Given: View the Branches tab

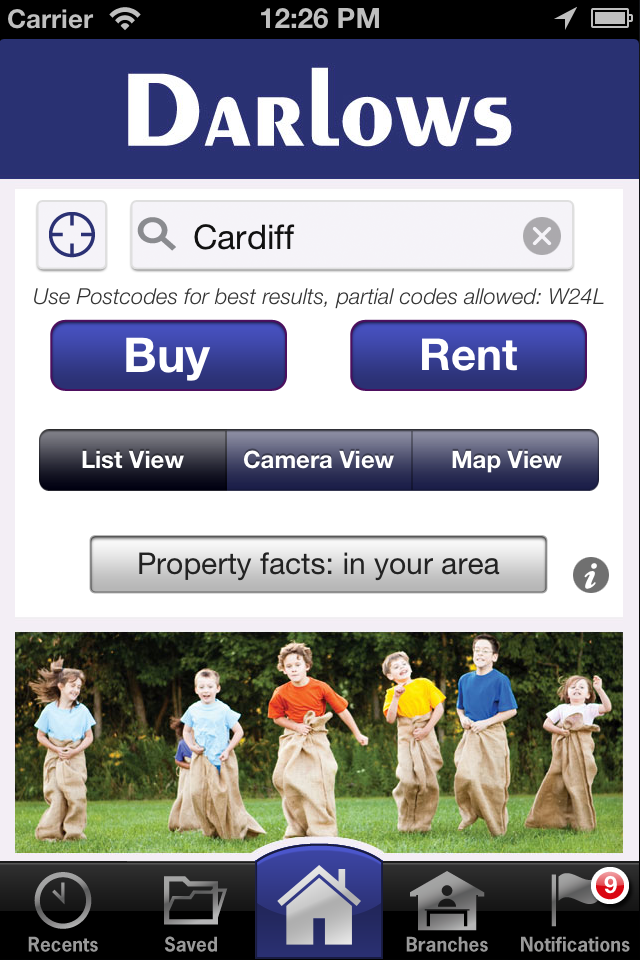Looking at the screenshot, I should (447, 913).
